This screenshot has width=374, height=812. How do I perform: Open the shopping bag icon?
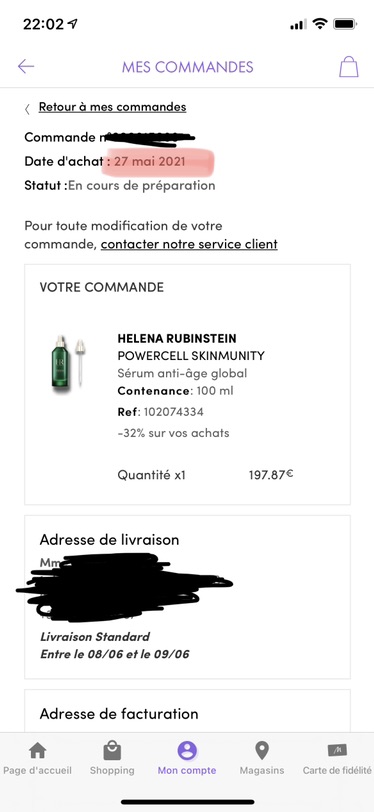tap(349, 66)
